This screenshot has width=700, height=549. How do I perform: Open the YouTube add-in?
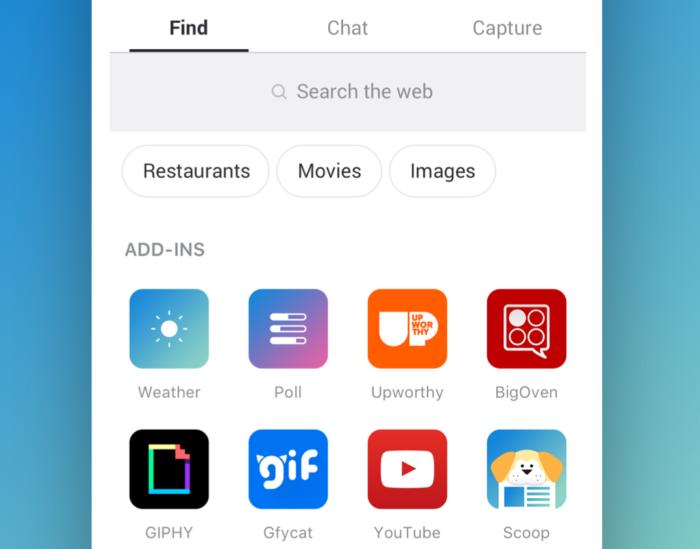click(x=407, y=469)
